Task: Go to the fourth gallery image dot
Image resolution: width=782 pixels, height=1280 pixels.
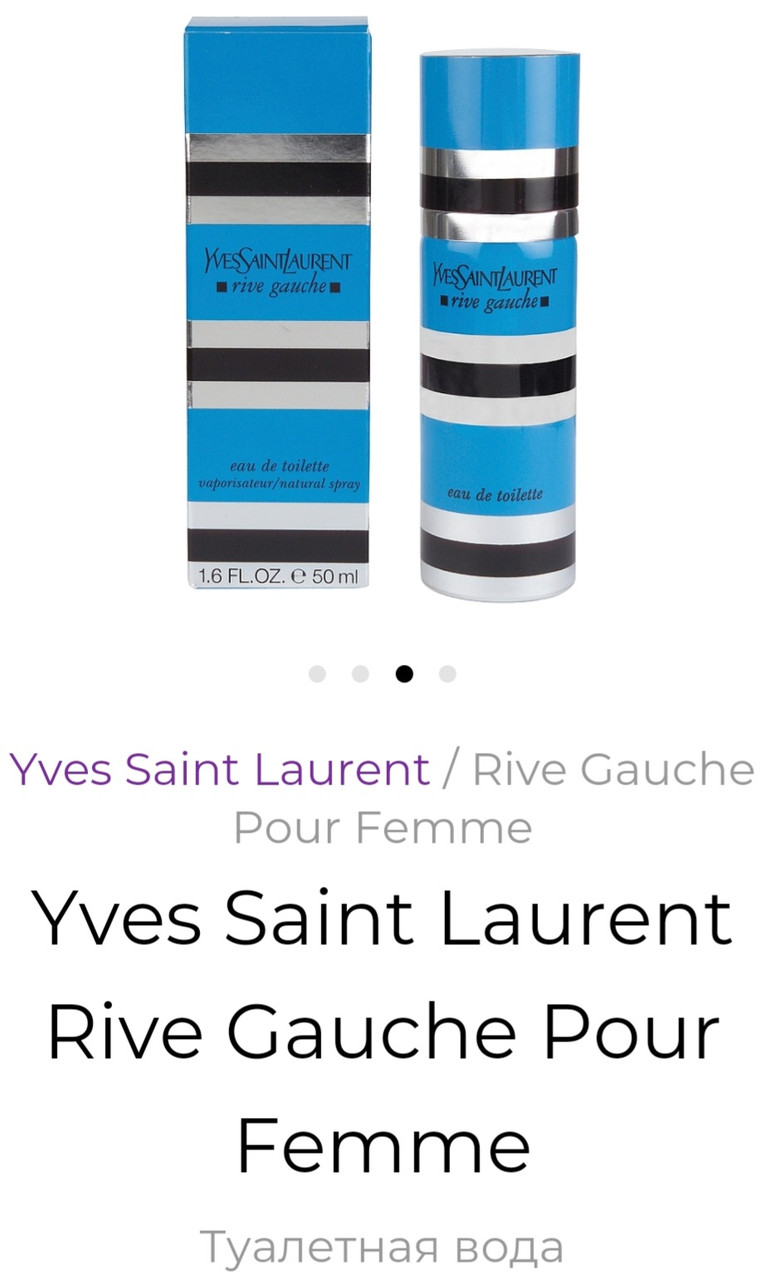Action: point(448,674)
